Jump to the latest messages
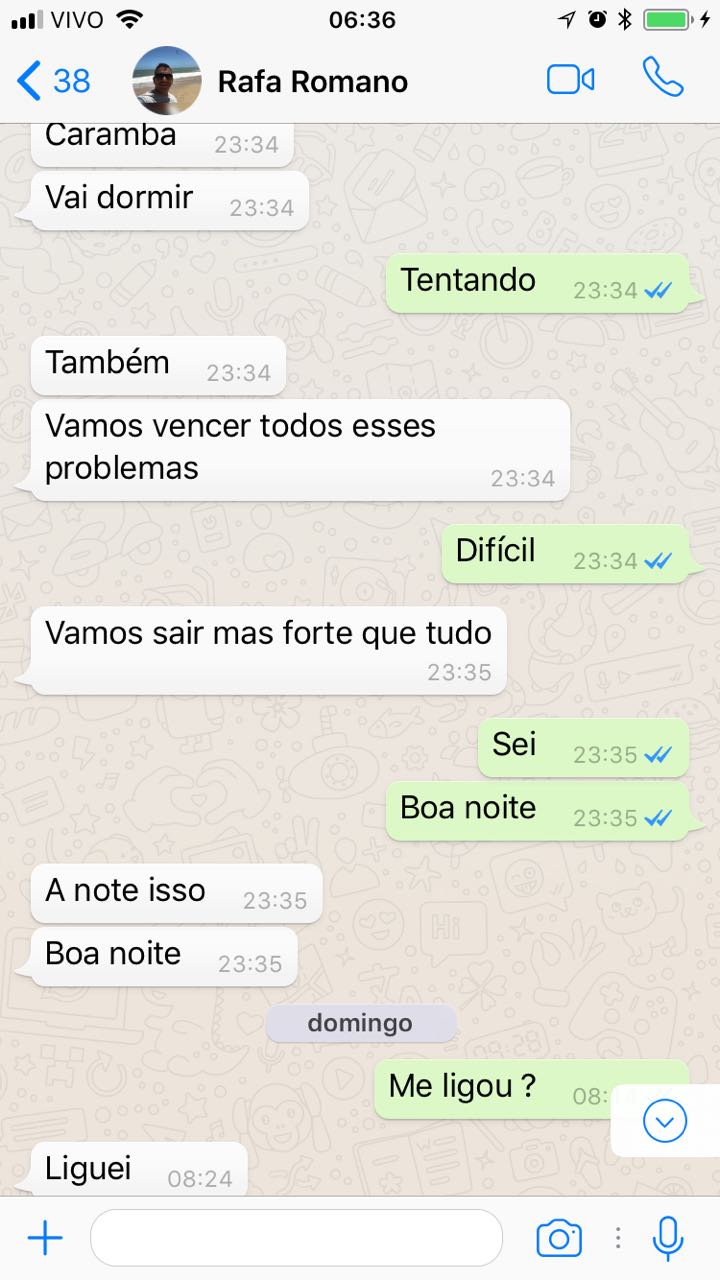Image resolution: width=720 pixels, height=1280 pixels. pos(665,1121)
